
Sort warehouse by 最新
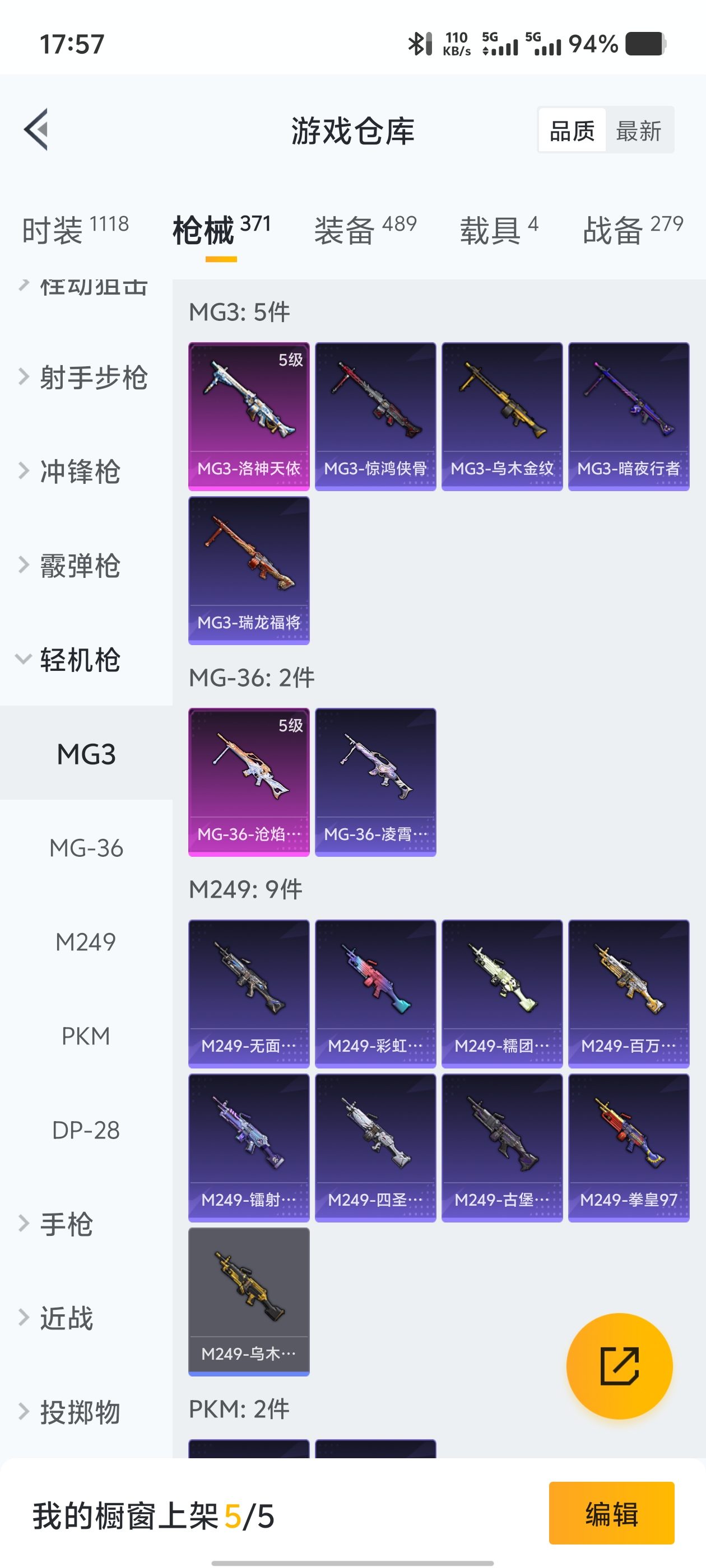click(x=638, y=131)
